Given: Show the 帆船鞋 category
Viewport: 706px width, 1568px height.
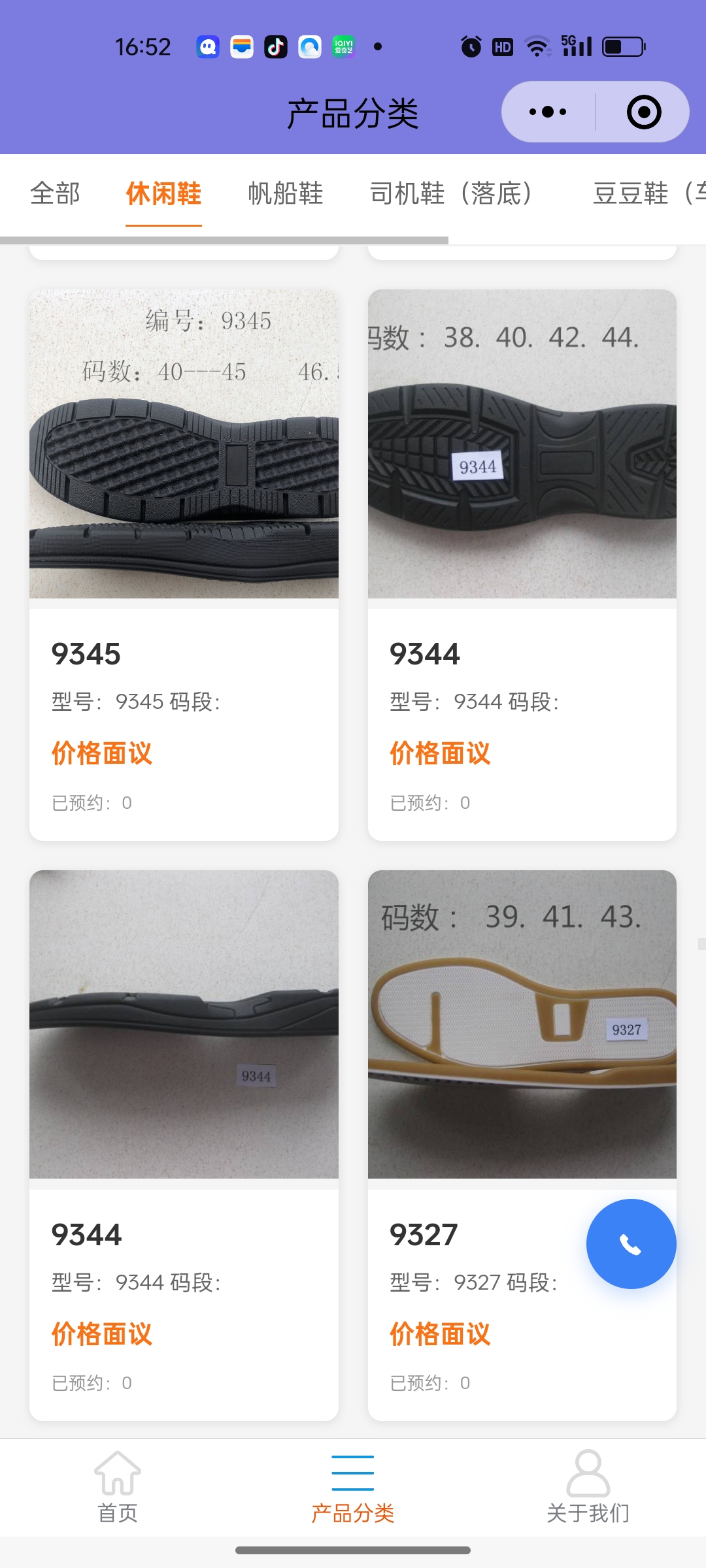Looking at the screenshot, I should (286, 193).
